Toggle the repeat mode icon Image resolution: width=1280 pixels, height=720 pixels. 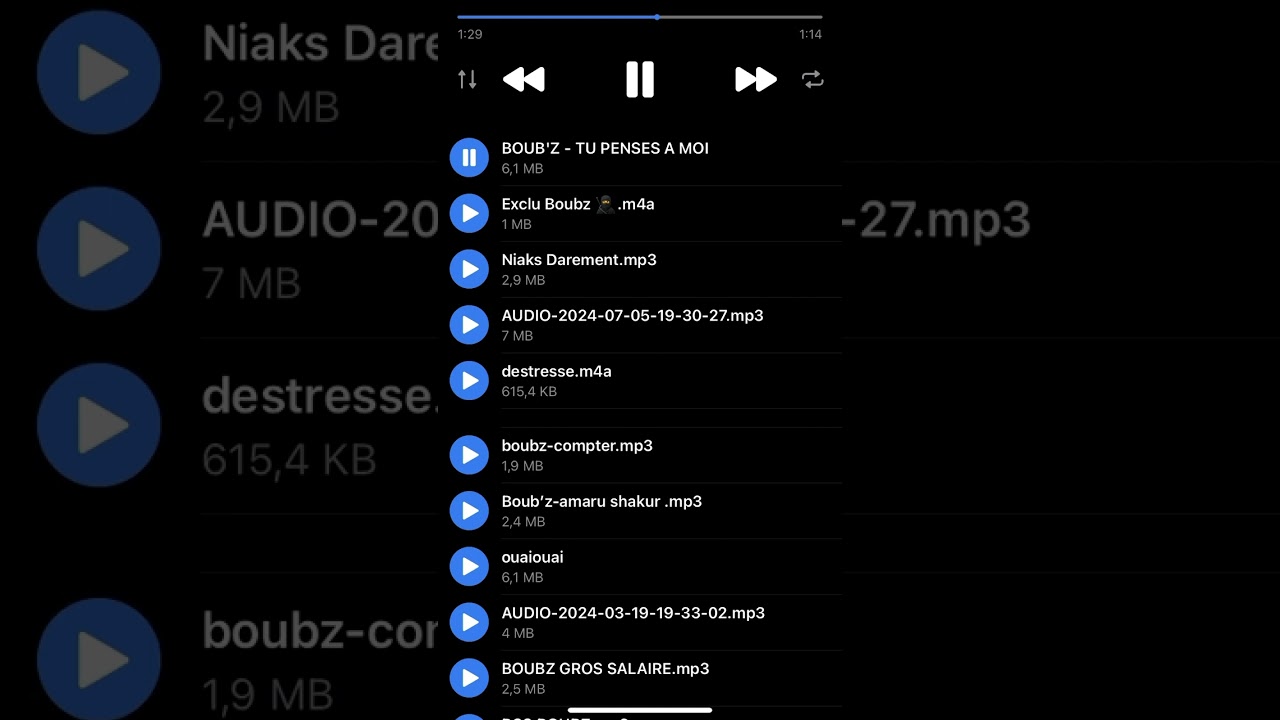pyautogui.click(x=812, y=79)
